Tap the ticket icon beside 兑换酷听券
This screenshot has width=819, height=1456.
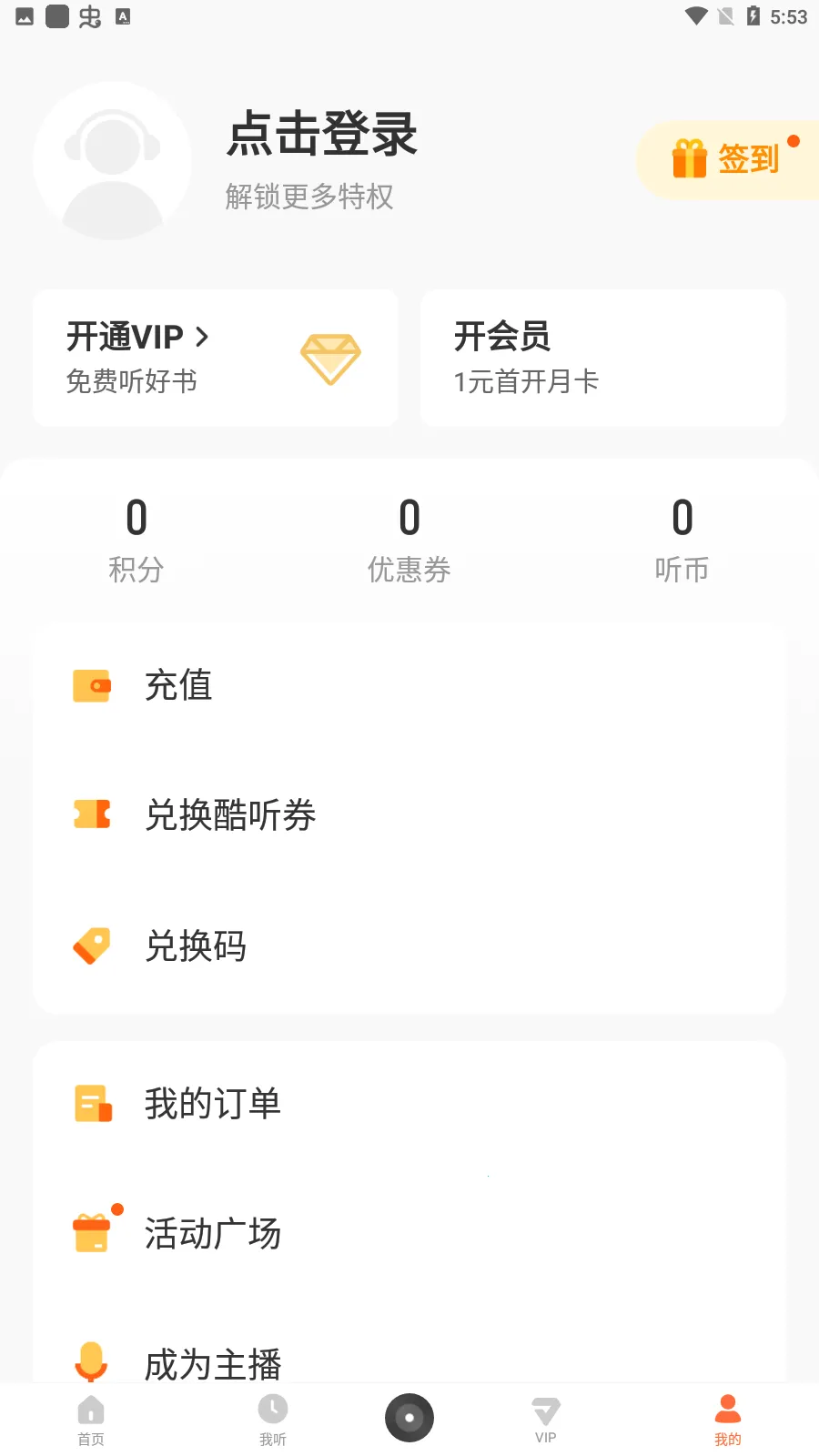[91, 815]
